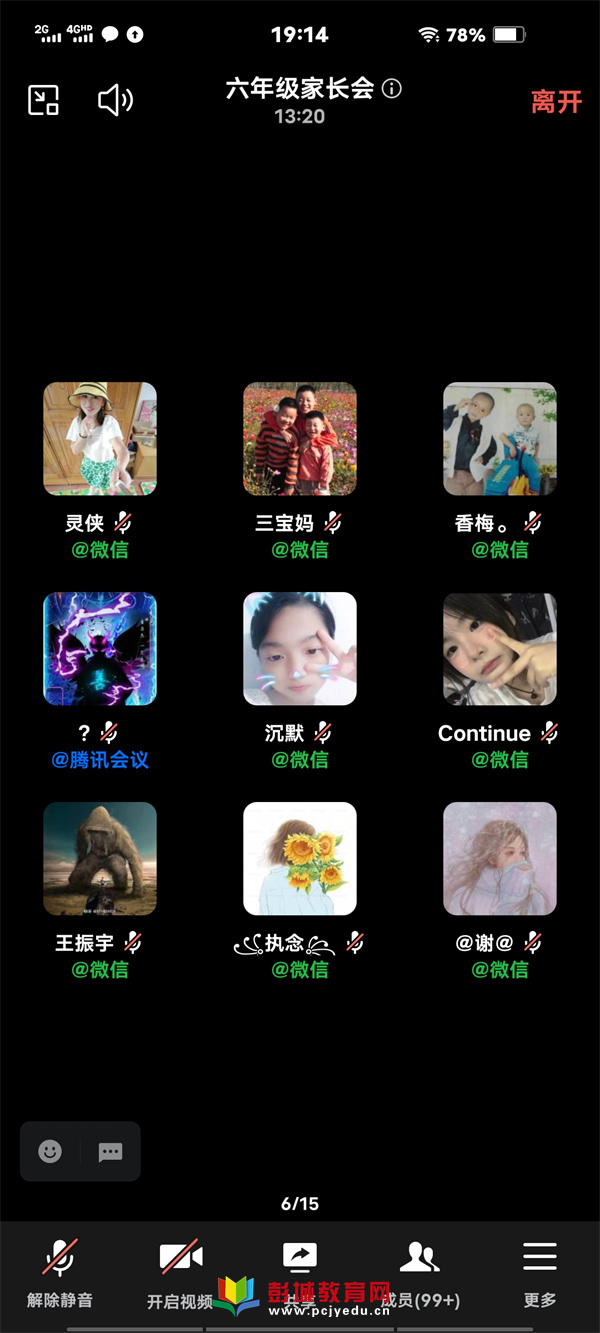This screenshot has height=1333, width=600.
Task: Select participant 香梅's tile
Action: click(500, 439)
